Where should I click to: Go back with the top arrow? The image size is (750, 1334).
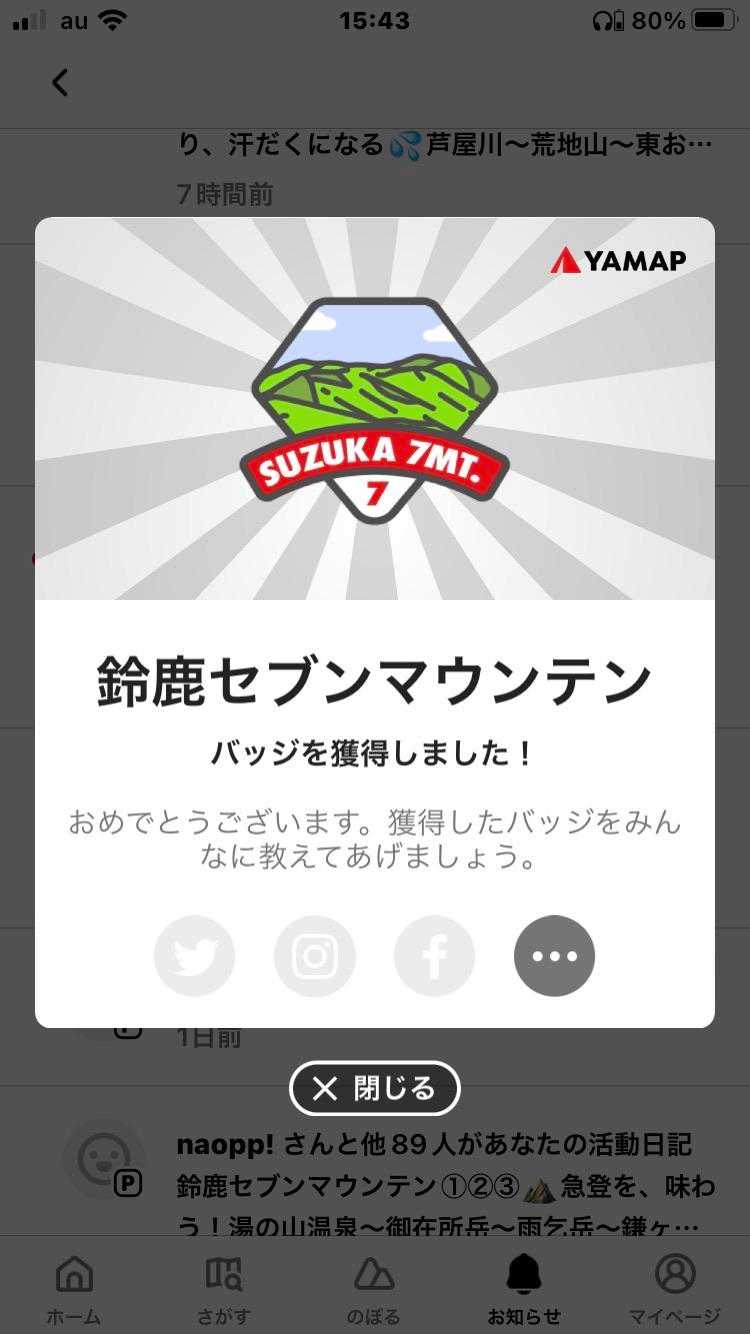60,82
